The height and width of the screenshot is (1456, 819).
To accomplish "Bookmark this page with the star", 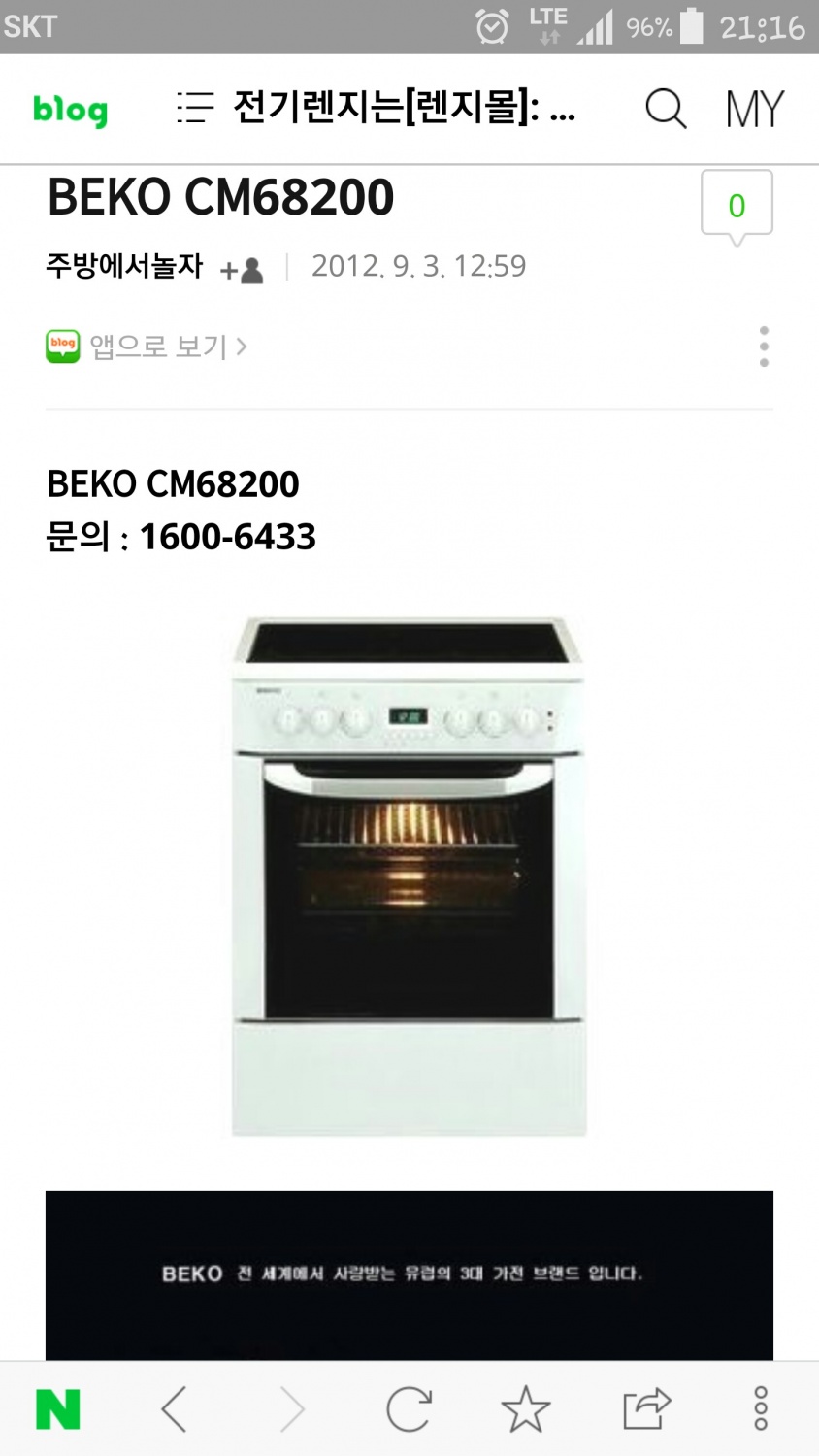I will pos(525,1409).
